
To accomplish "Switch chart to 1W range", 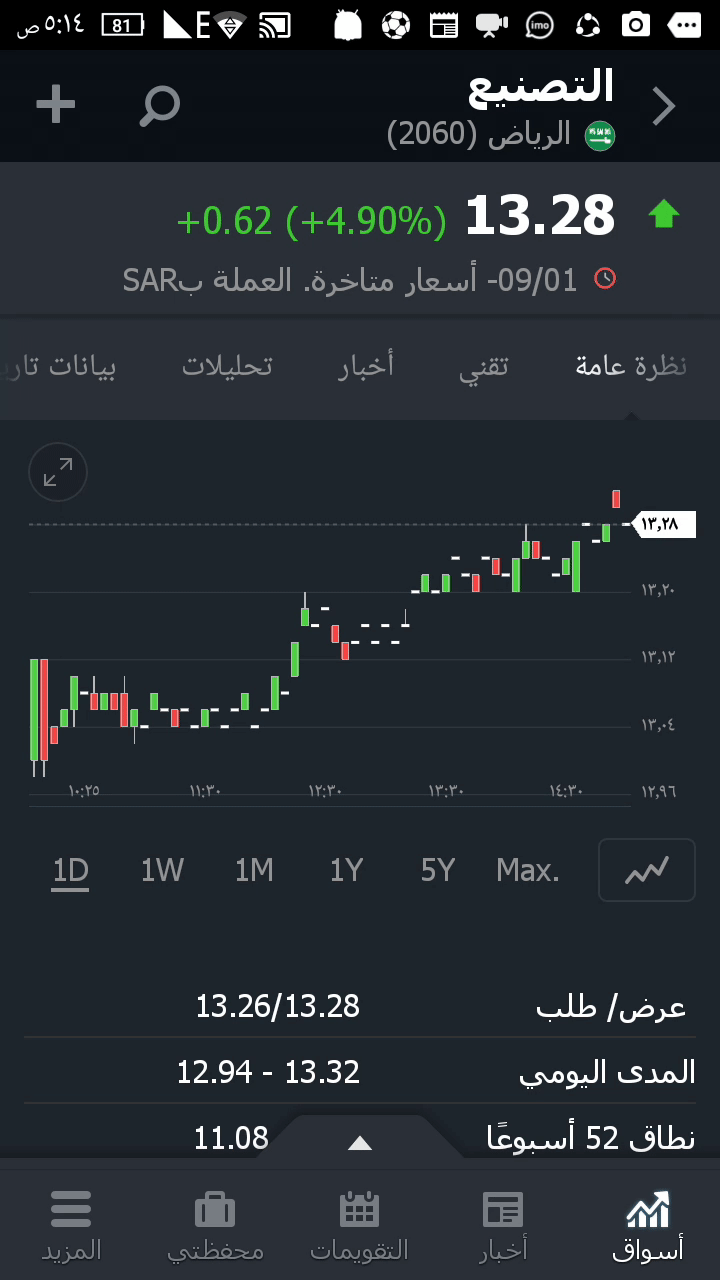I will (x=162, y=871).
